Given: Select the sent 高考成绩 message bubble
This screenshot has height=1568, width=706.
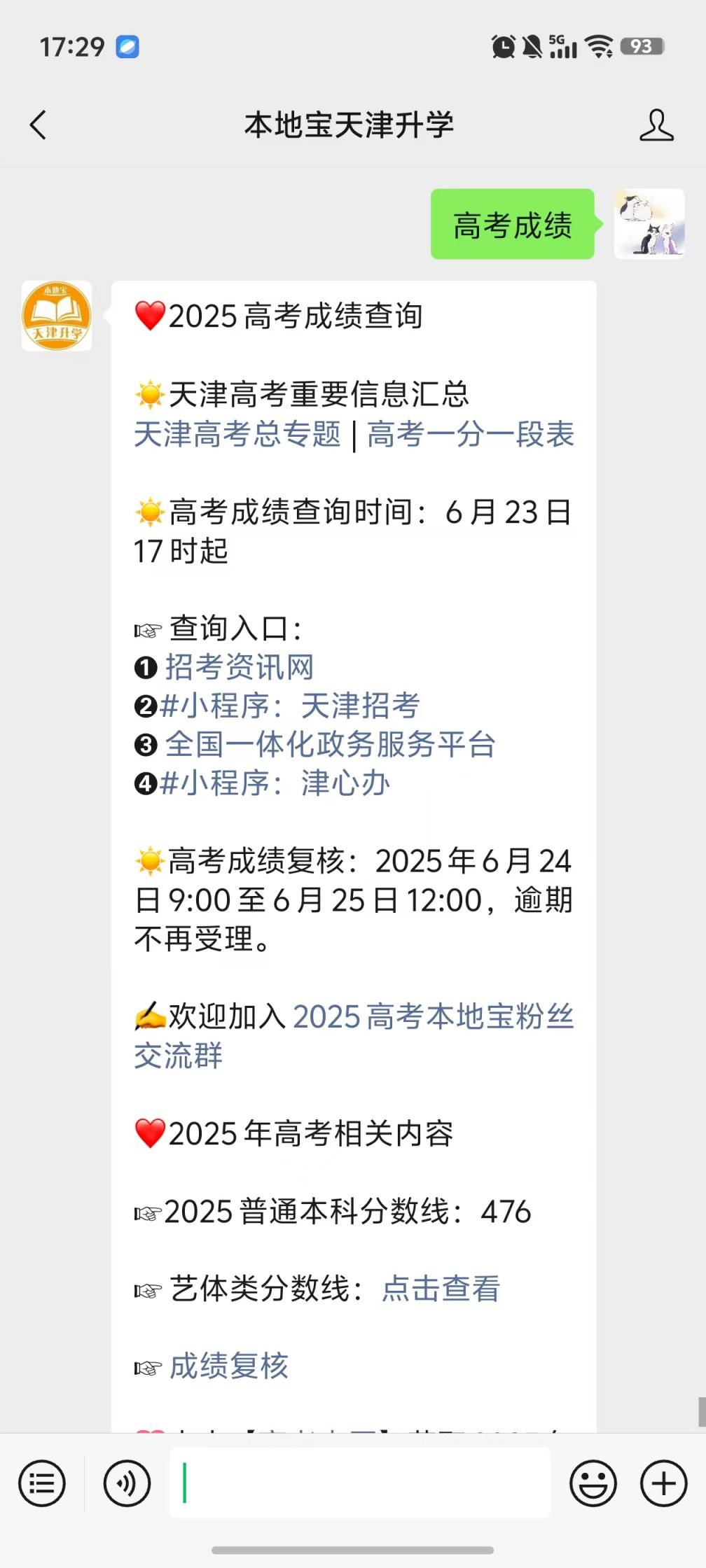Looking at the screenshot, I should 512,224.
